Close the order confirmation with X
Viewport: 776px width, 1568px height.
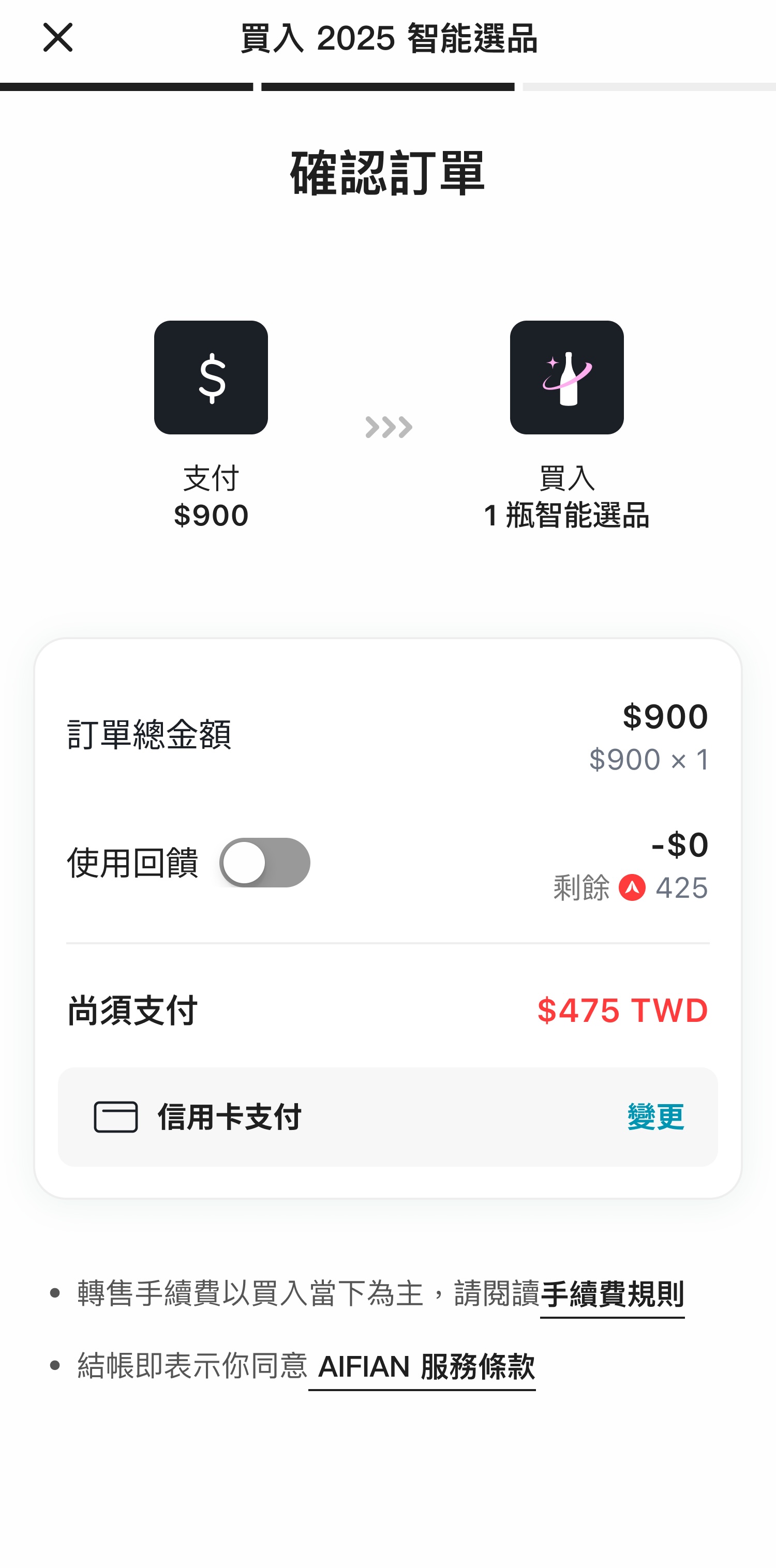click(x=57, y=38)
